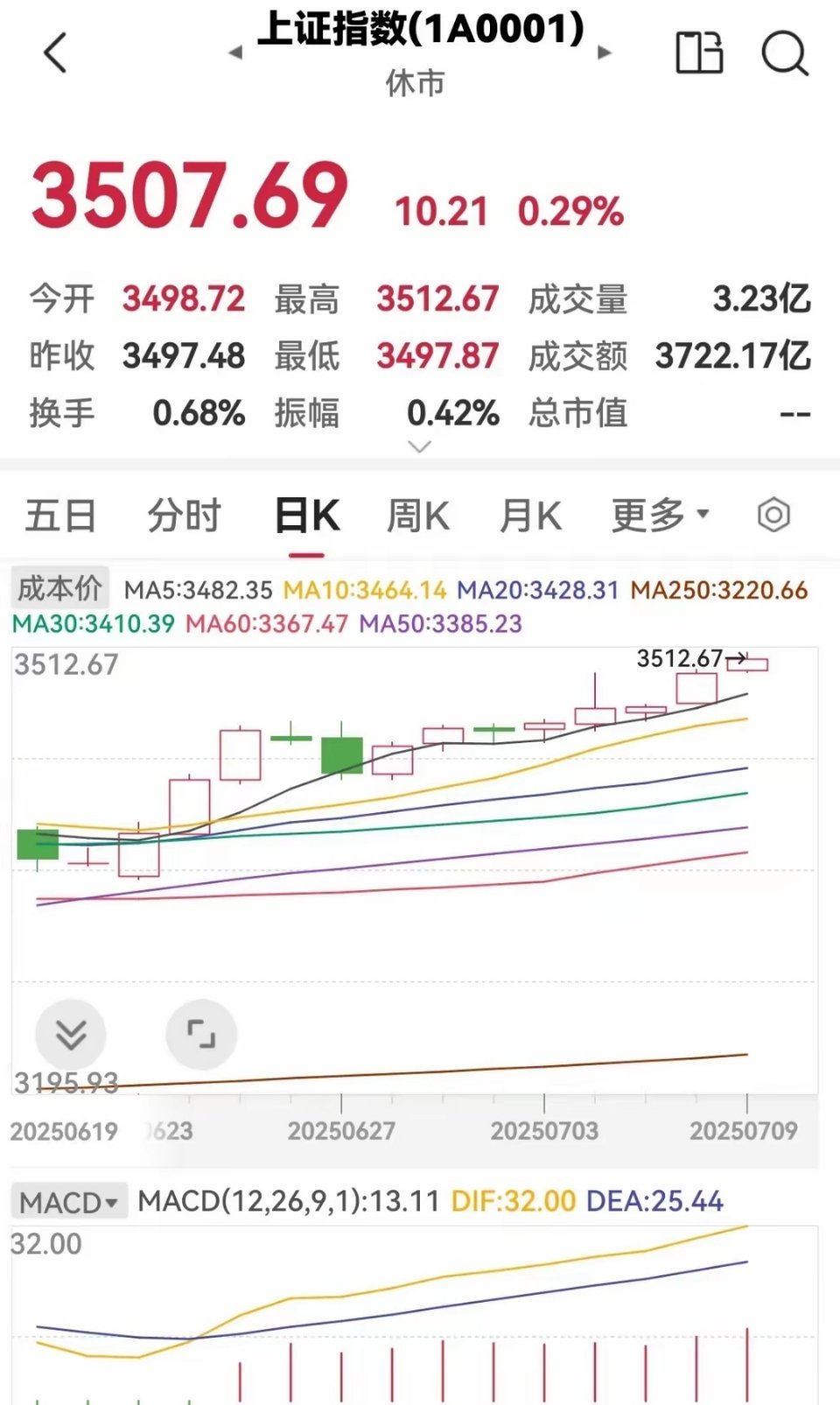Viewport: 840px width, 1405px height.
Task: Switch to previous index with left triangle
Action: click(x=235, y=53)
